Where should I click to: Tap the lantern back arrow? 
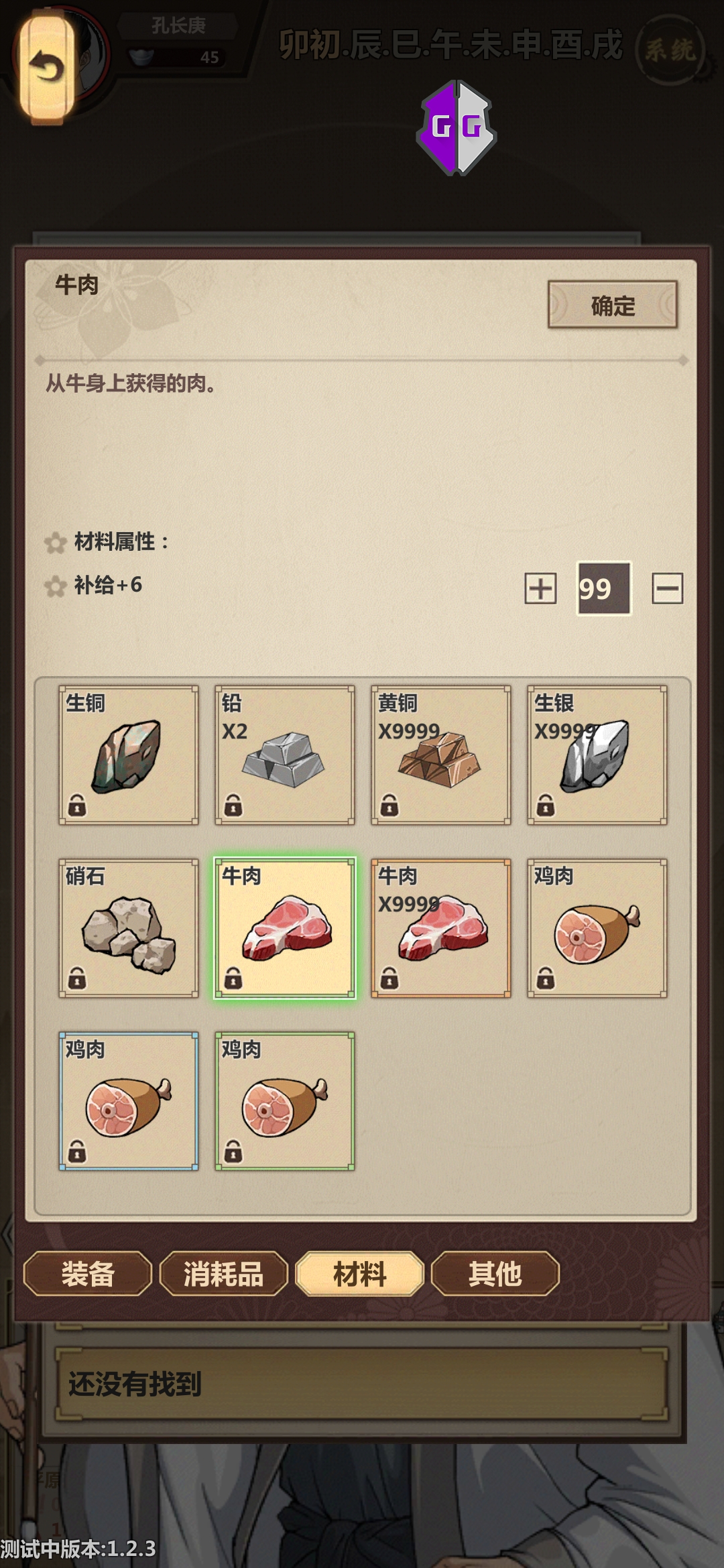(x=46, y=68)
